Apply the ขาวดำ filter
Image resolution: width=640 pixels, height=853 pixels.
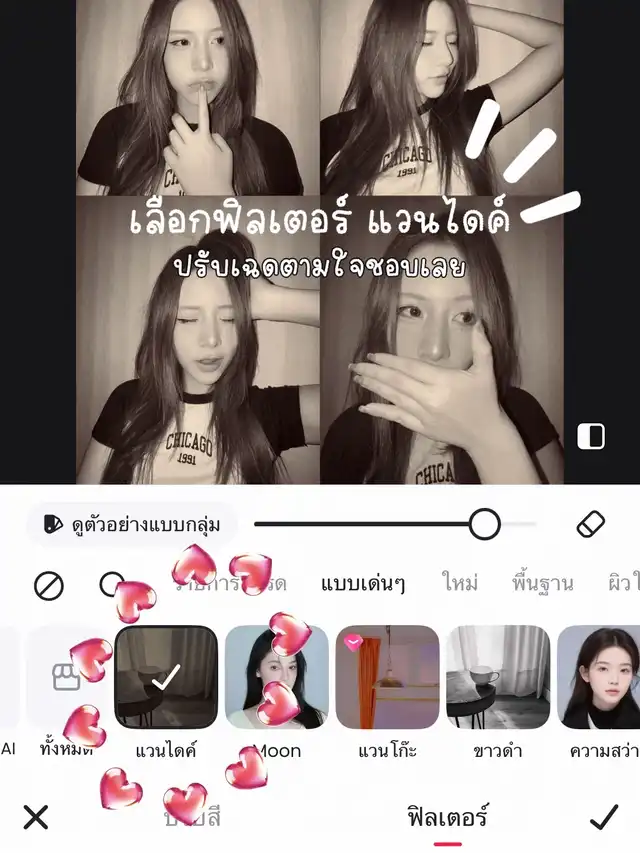498,678
